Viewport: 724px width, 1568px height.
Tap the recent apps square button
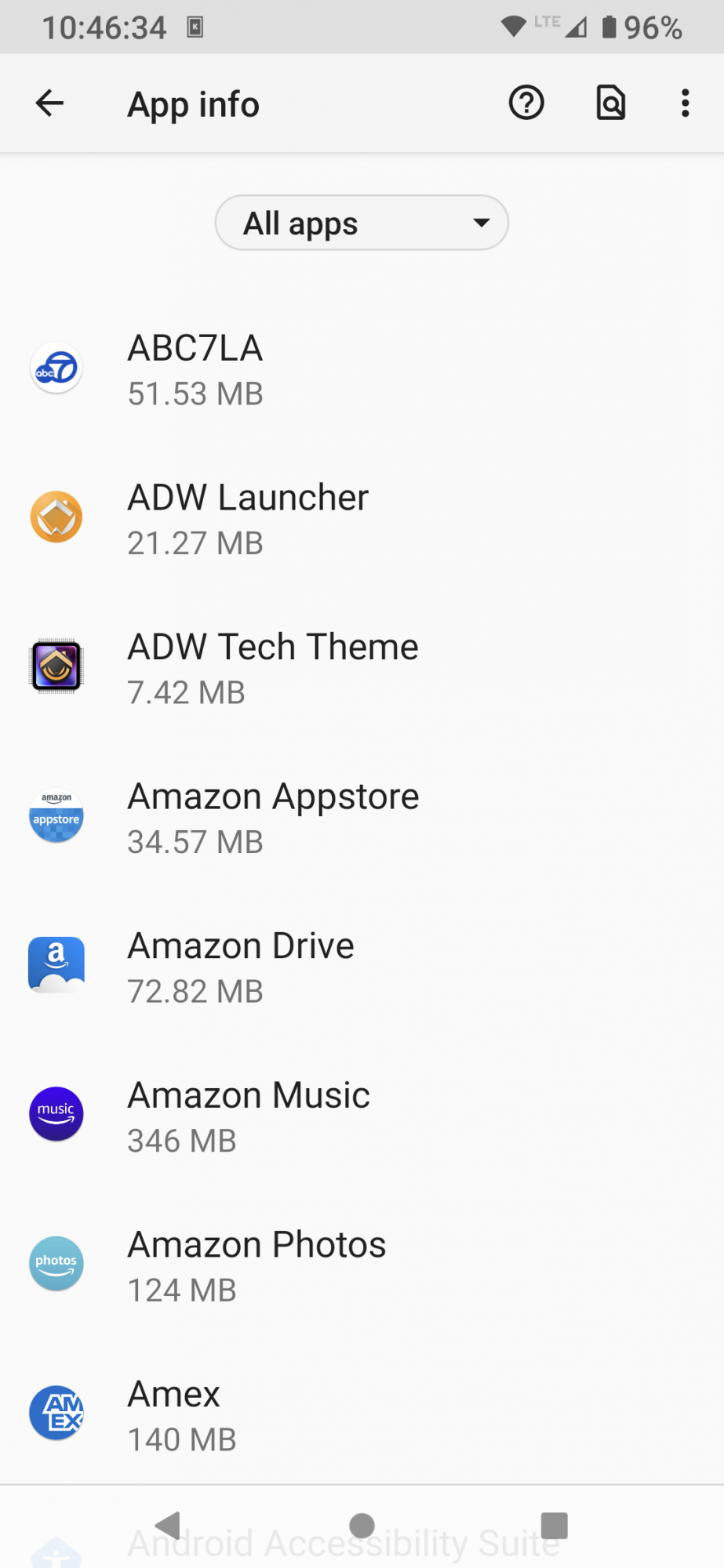click(x=555, y=1524)
